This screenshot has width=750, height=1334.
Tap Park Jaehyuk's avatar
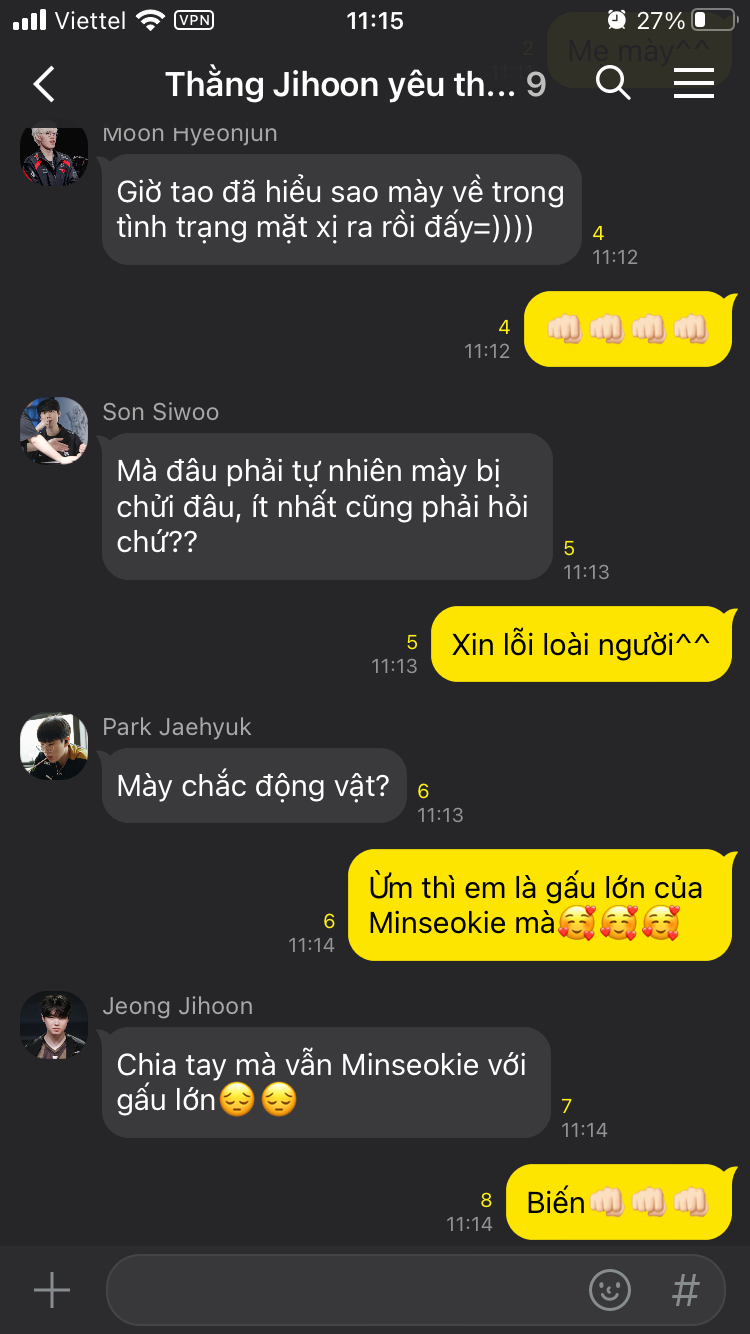54,746
